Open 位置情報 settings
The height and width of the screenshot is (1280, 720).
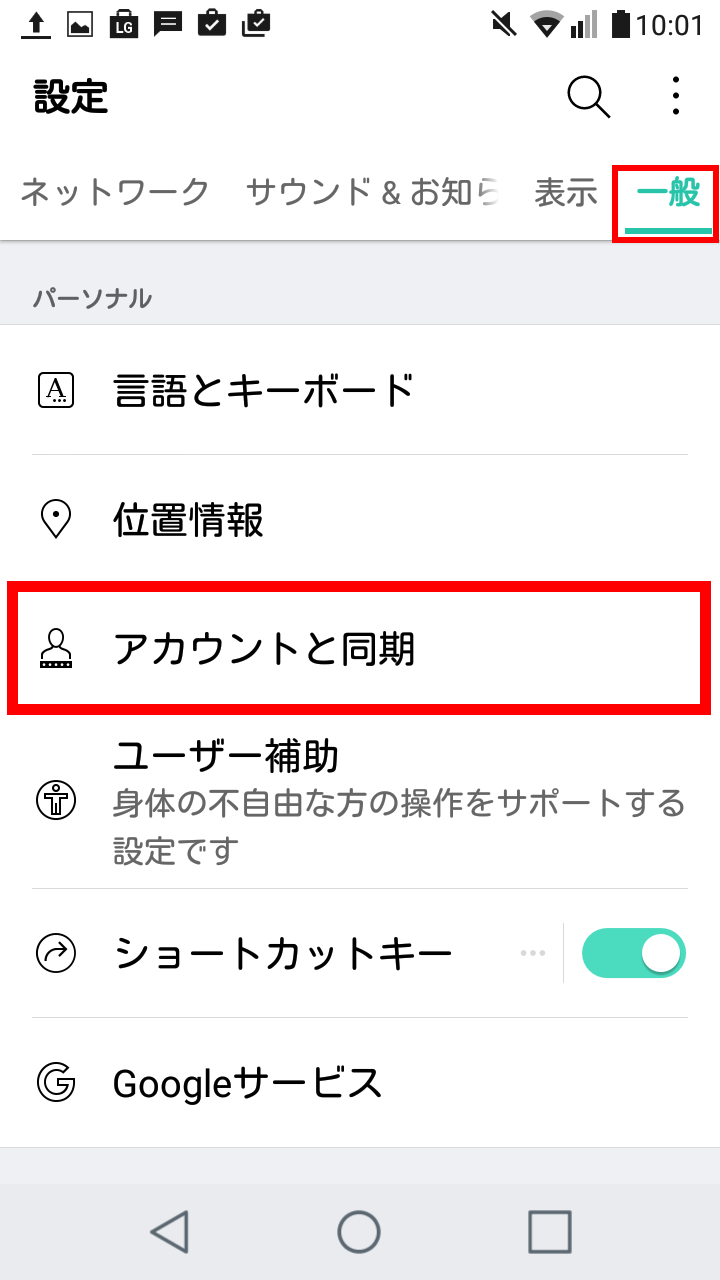click(x=360, y=520)
